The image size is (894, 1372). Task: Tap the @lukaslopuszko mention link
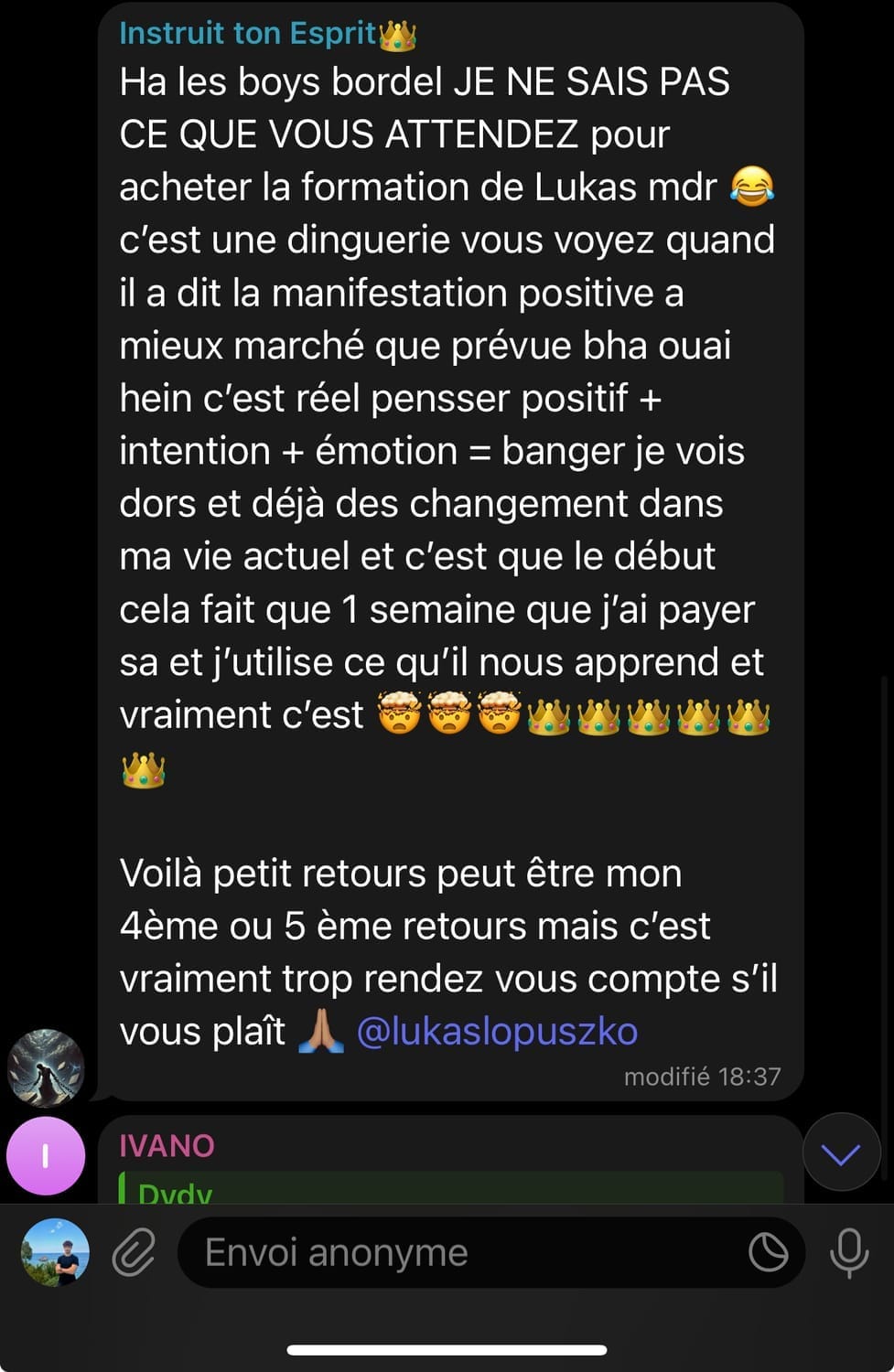coord(496,1032)
